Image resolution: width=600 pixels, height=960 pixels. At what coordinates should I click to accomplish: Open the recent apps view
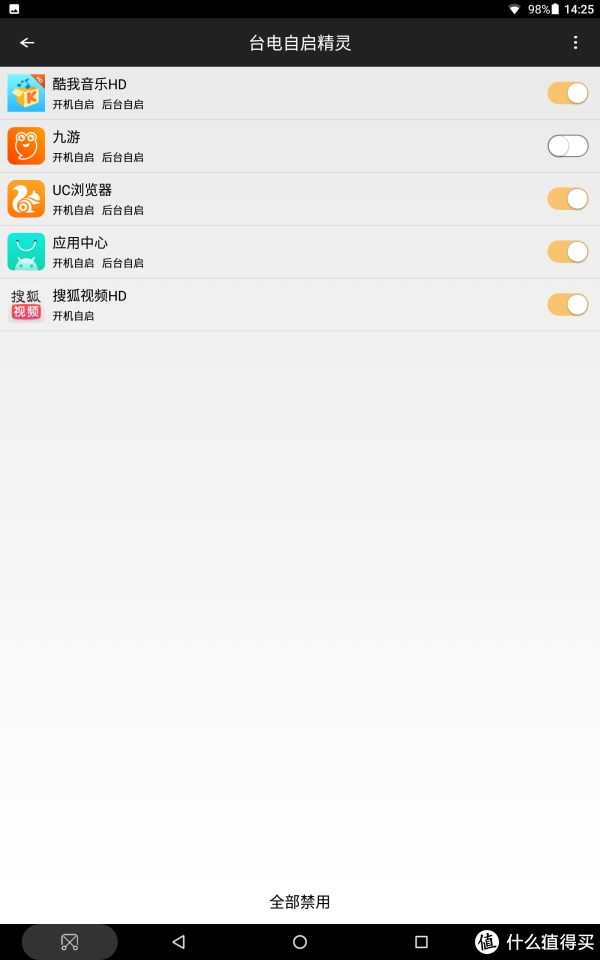(421, 942)
